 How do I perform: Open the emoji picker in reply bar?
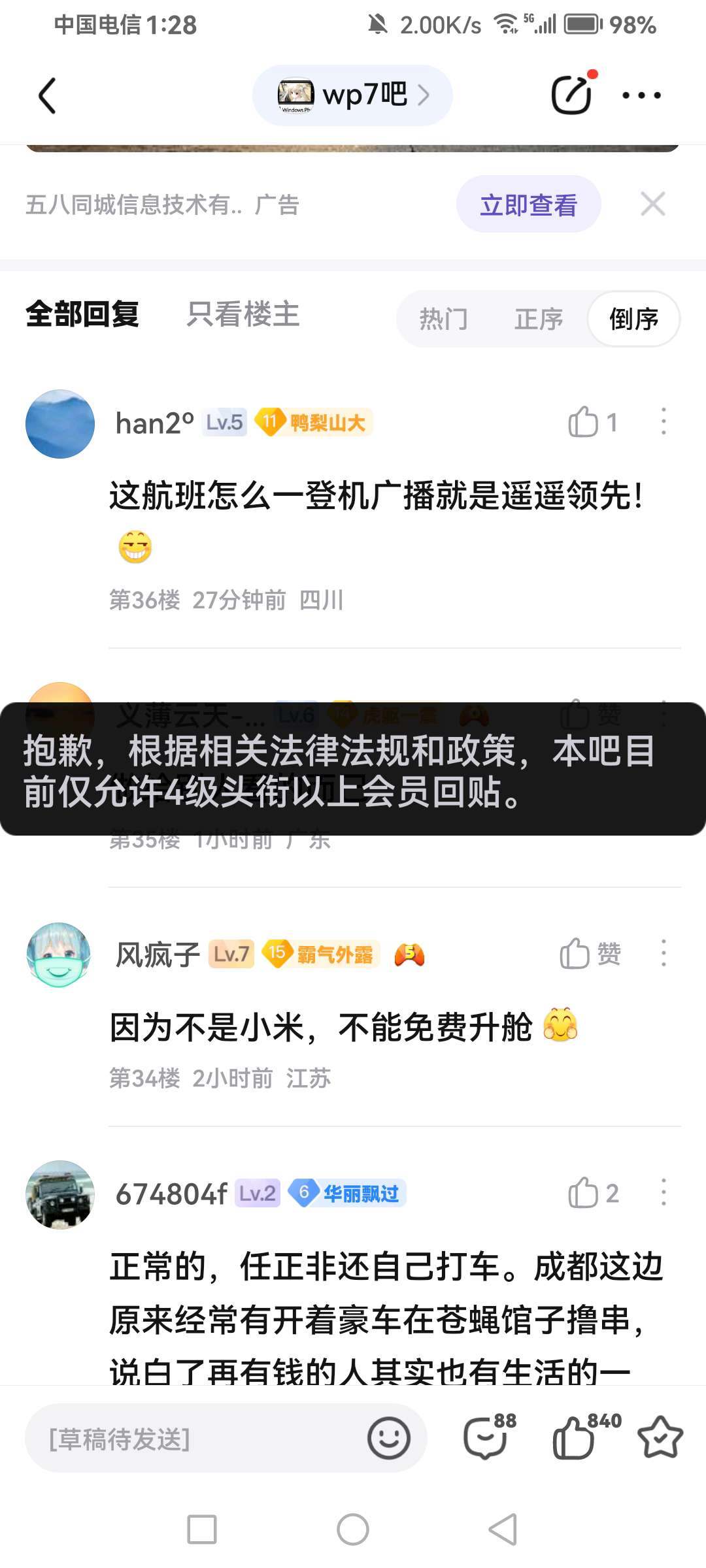[x=389, y=1438]
